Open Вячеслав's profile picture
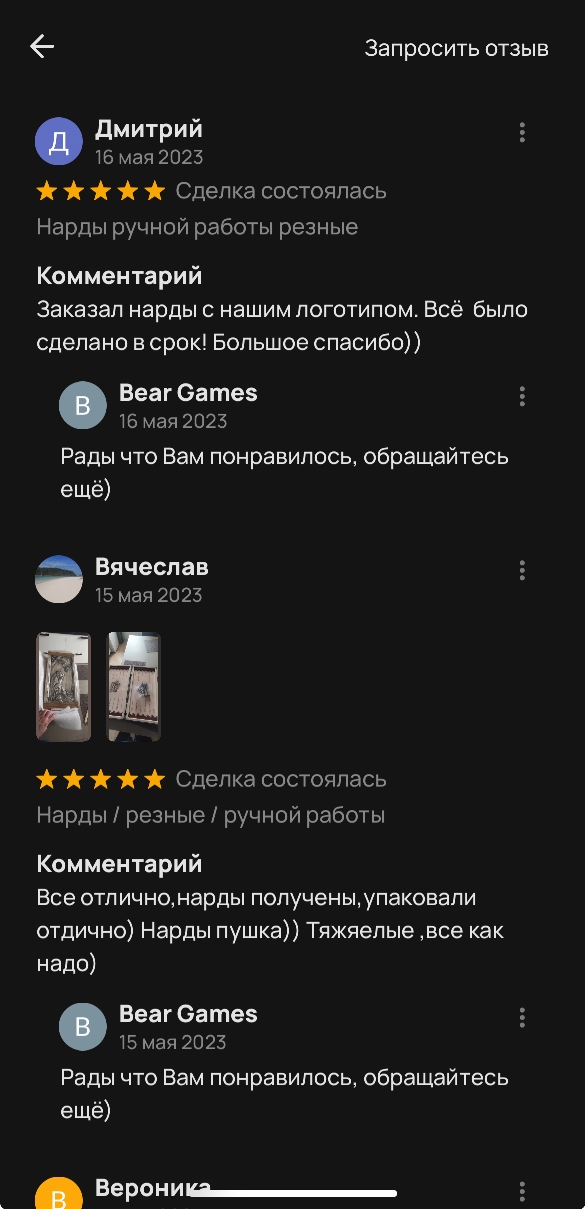 pyautogui.click(x=59, y=579)
